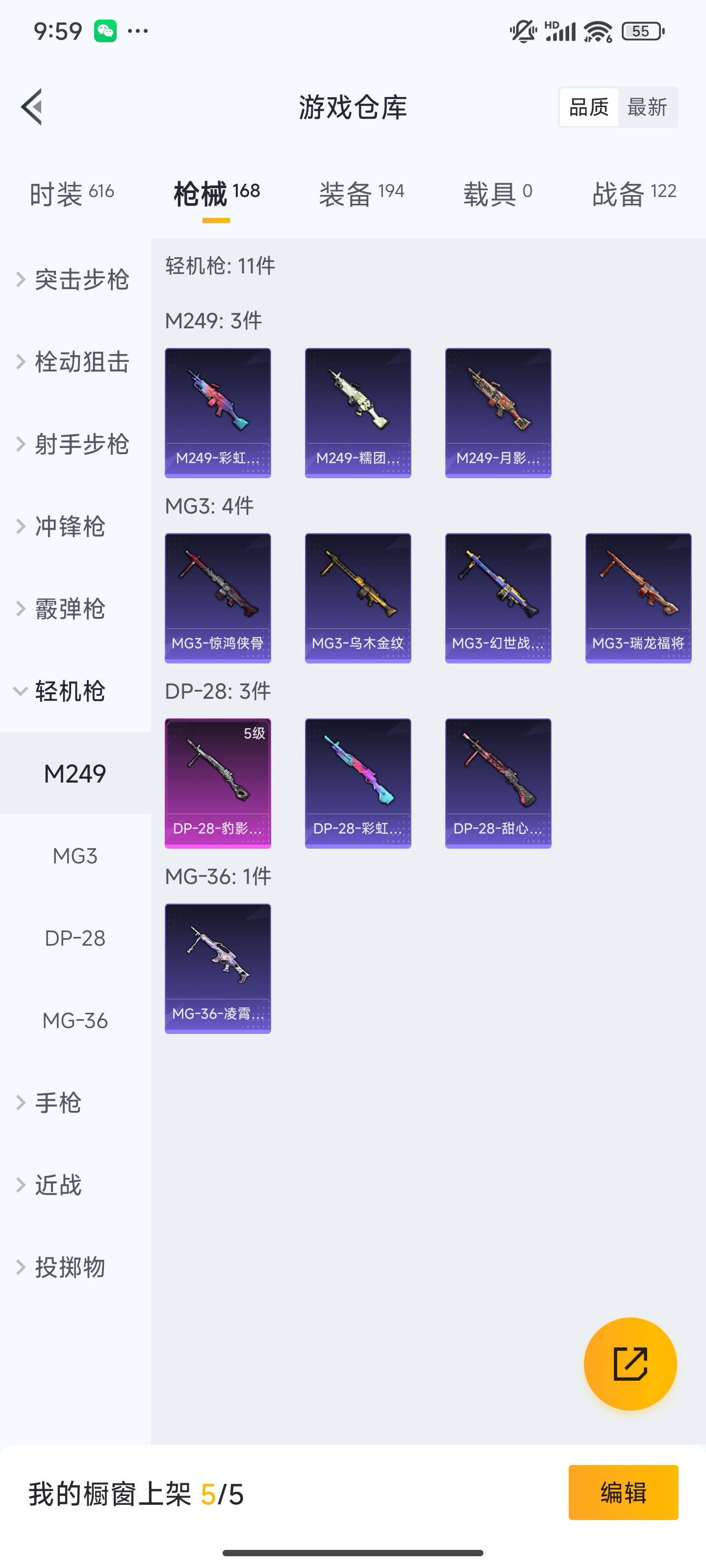Open the 战备 tab
The width and height of the screenshot is (706, 1568).
633,194
